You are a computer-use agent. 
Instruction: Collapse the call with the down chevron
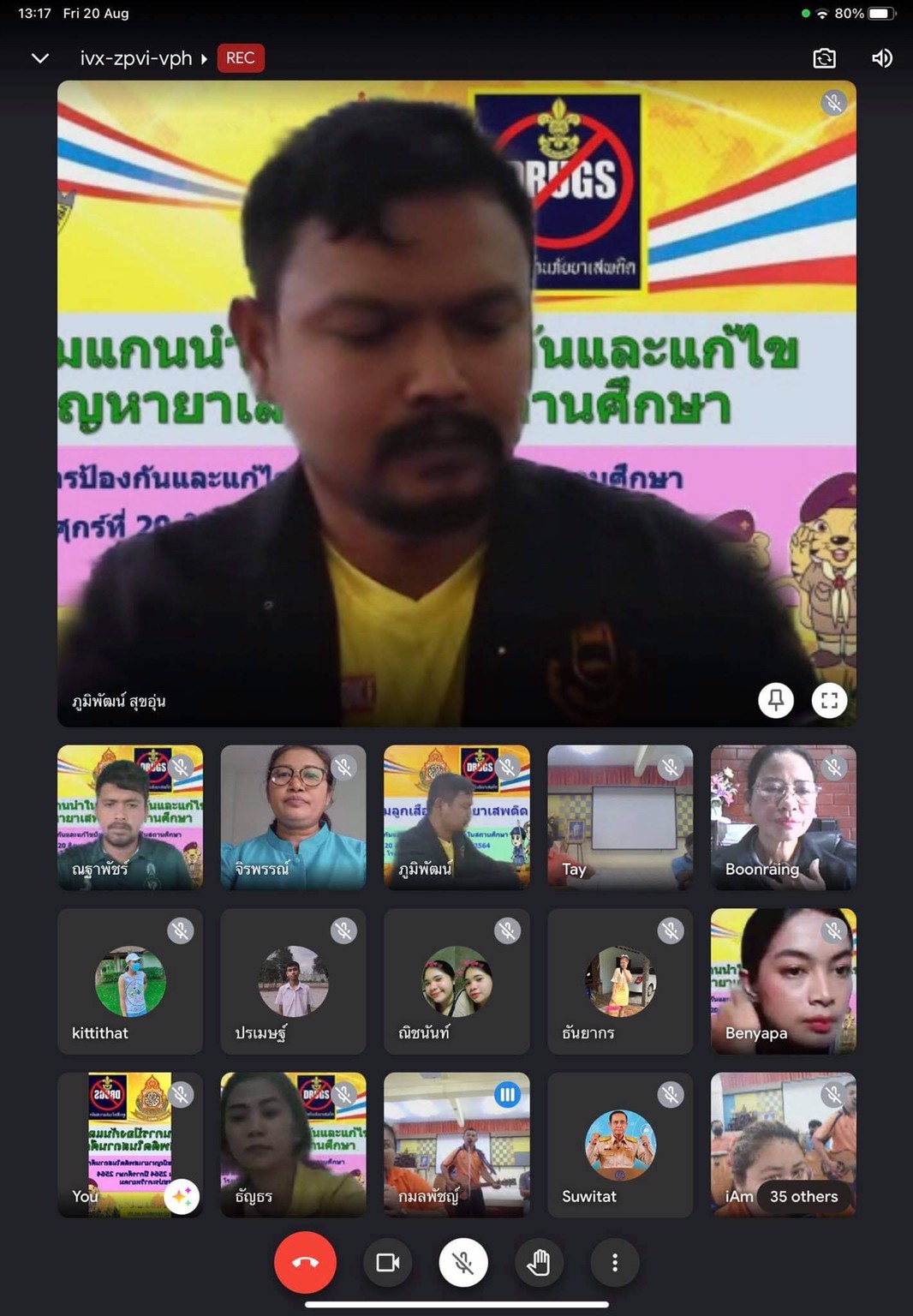pos(39,58)
